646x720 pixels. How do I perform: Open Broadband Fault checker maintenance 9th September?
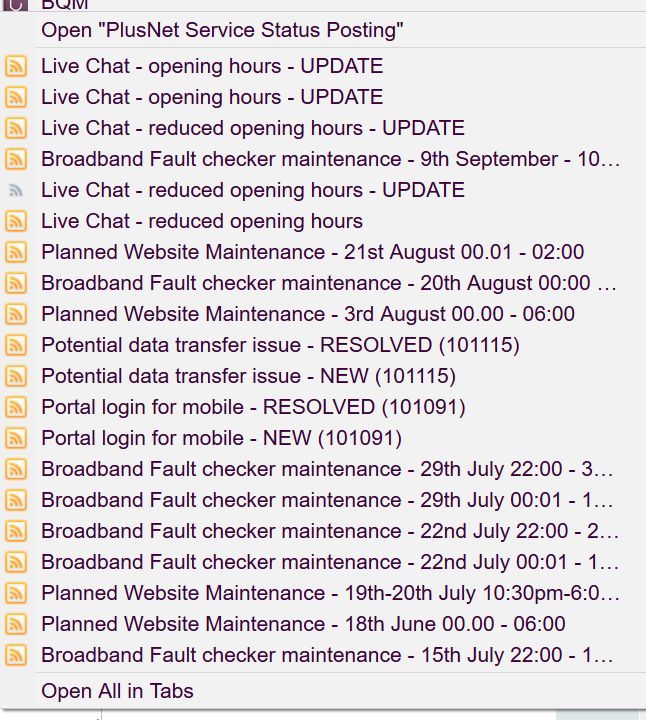[330, 159]
